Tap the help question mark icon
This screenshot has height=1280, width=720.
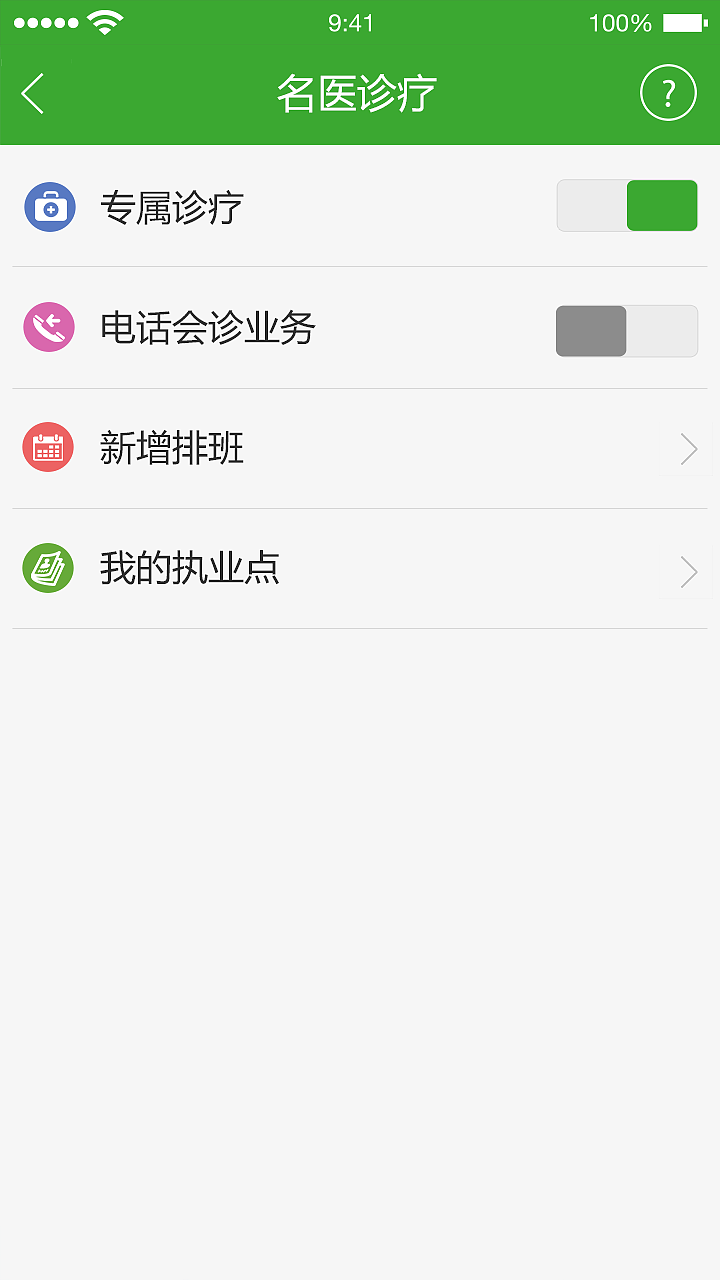click(x=668, y=92)
